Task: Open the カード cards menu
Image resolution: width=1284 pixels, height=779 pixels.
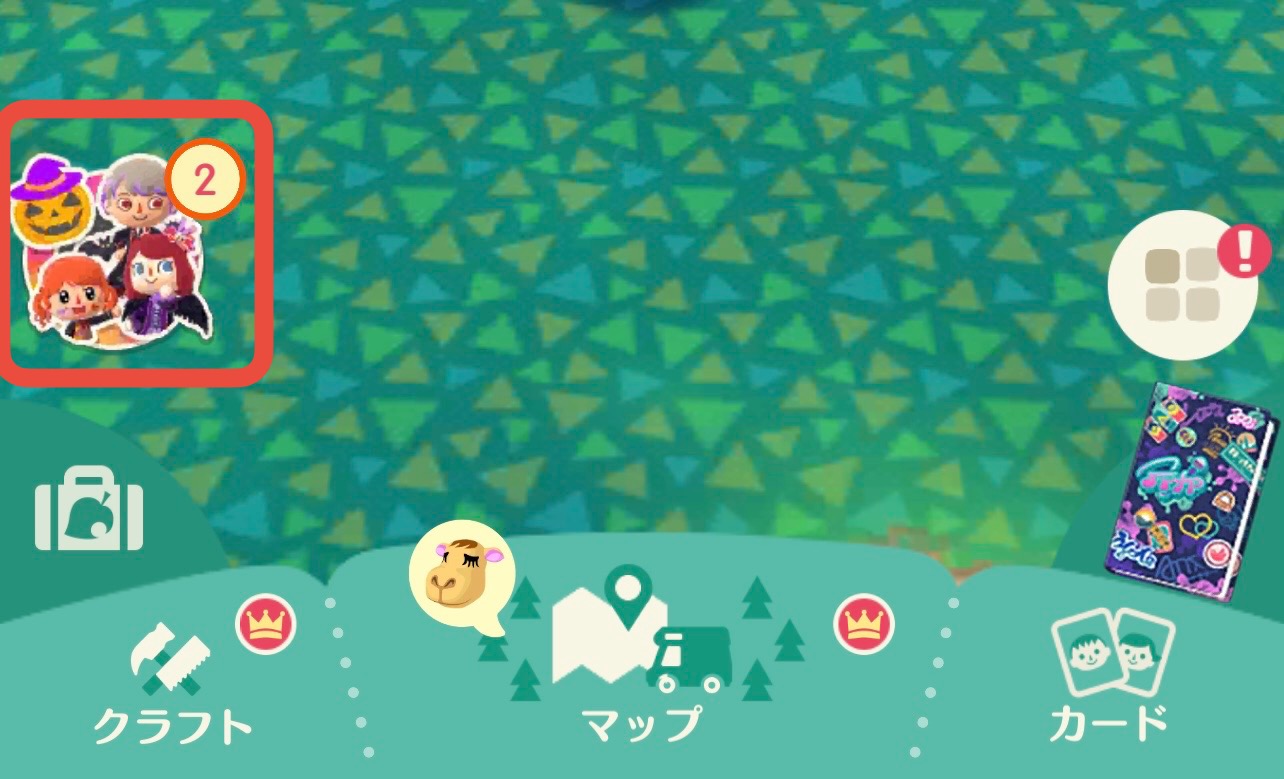Action: pyautogui.click(x=1110, y=680)
